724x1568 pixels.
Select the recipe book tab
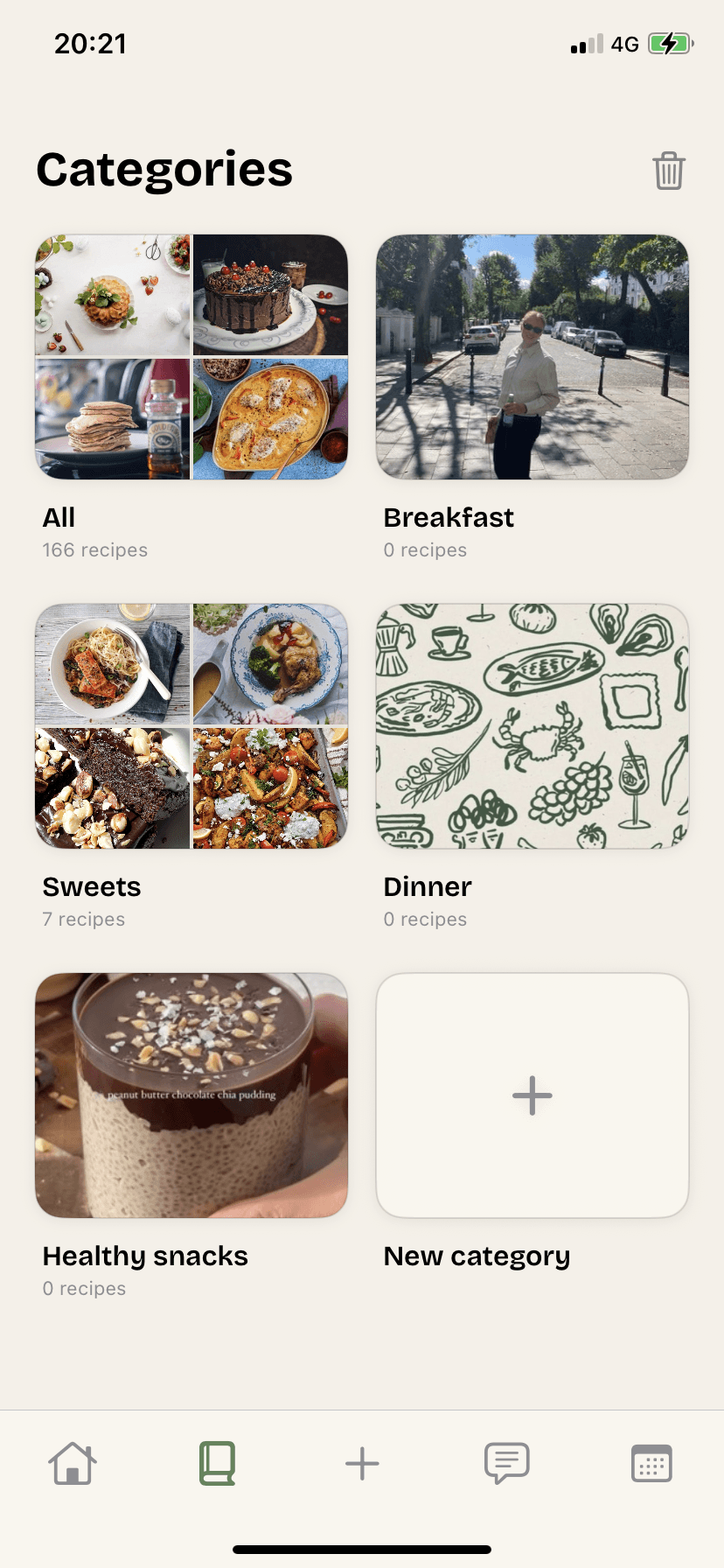pos(217,1463)
